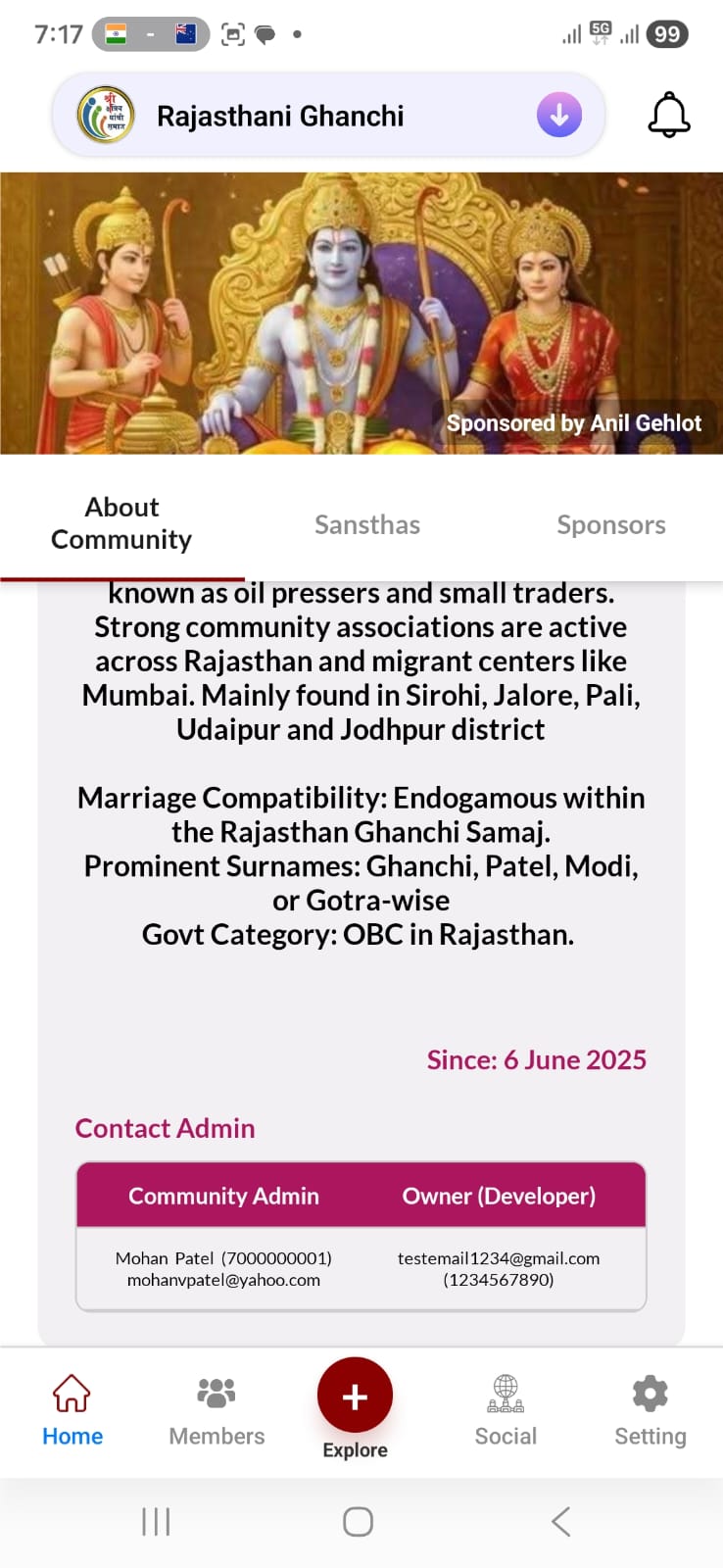Expand the Rajasthani Ghanchi community dropdown
The height and width of the screenshot is (1568, 723).
click(559, 116)
